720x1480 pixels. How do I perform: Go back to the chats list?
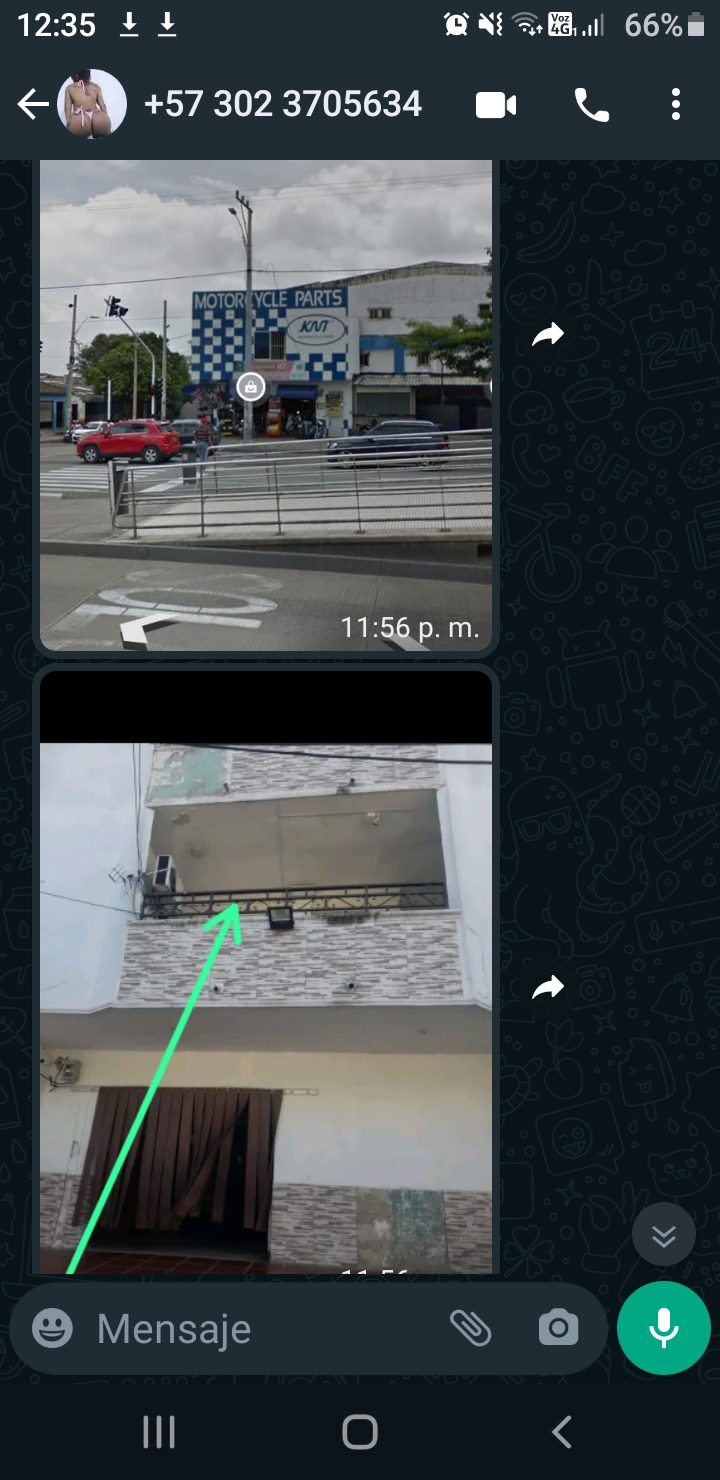[33, 105]
